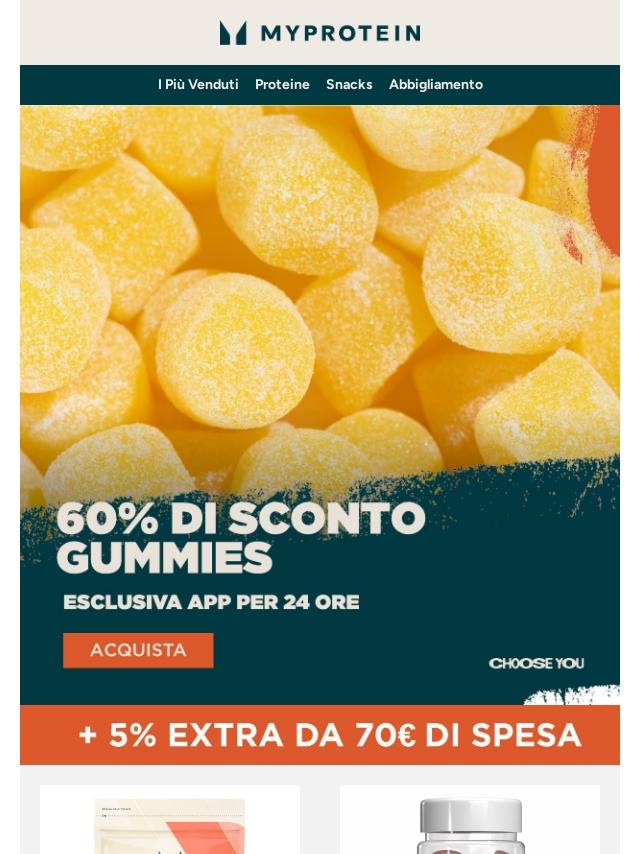The height and width of the screenshot is (854, 640).
Task: Open the 5% extra da 70€ banner
Action: click(x=320, y=735)
